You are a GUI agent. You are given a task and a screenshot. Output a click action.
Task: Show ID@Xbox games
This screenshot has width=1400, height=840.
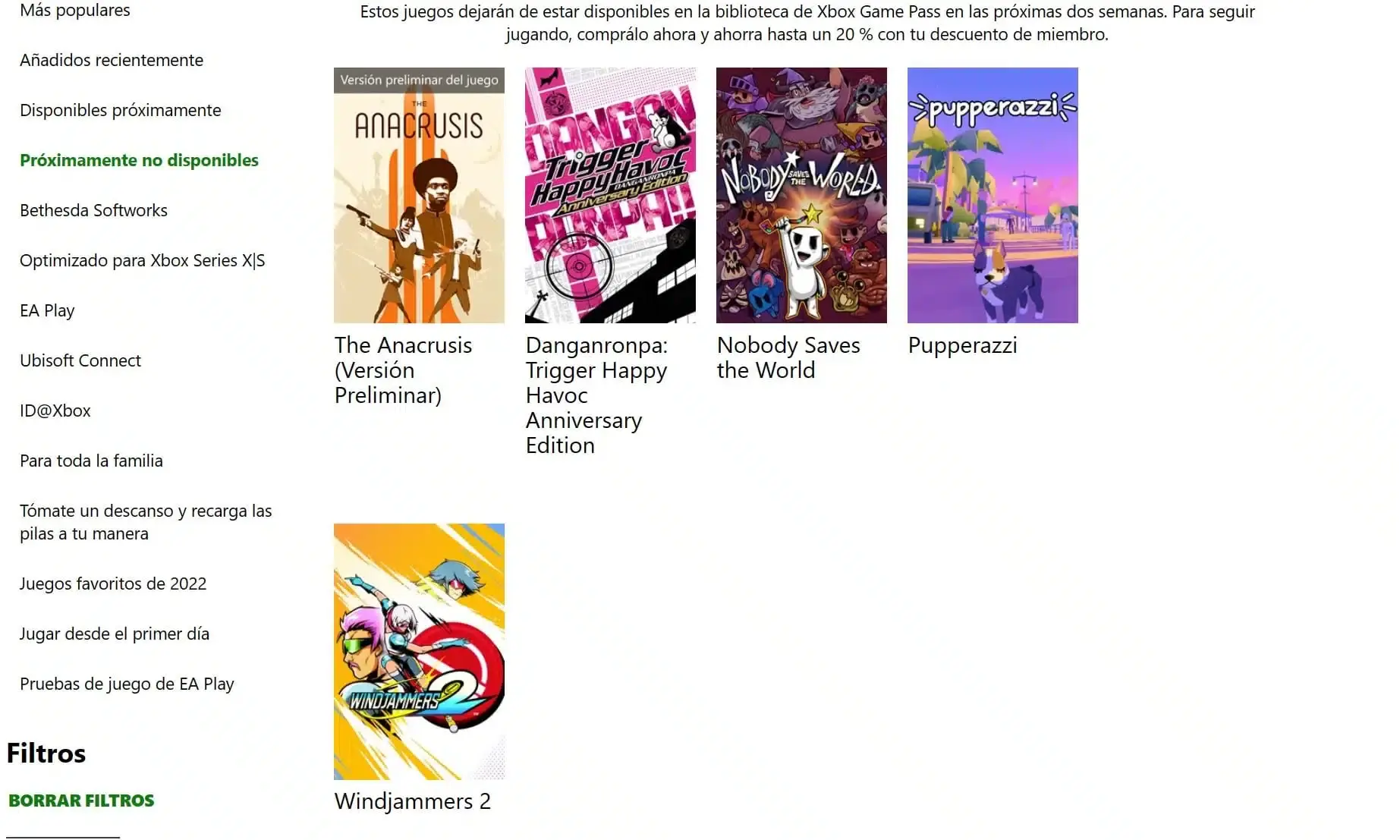55,411
